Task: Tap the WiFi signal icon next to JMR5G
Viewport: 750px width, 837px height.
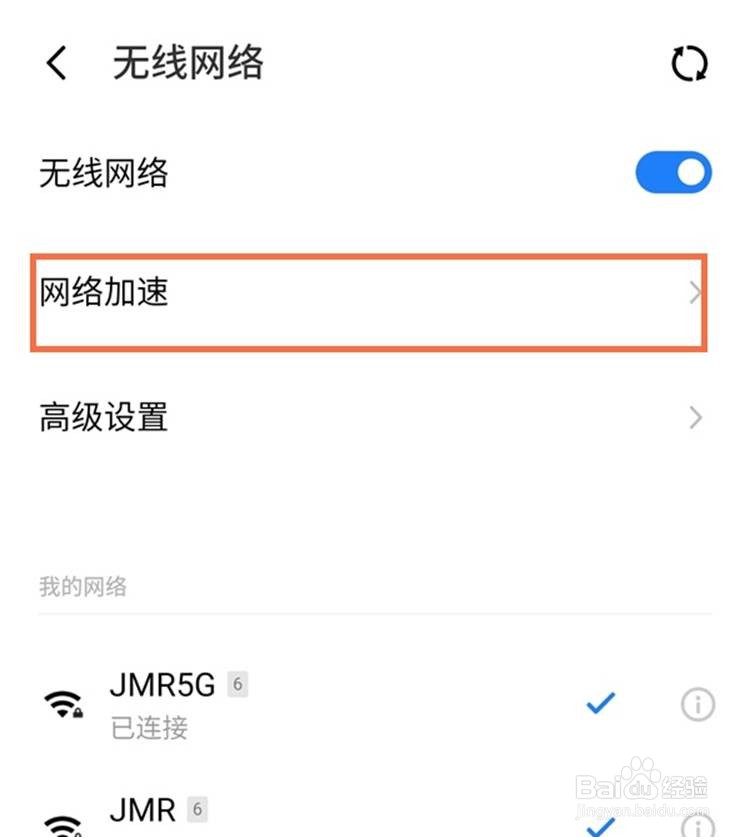Action: 62,704
